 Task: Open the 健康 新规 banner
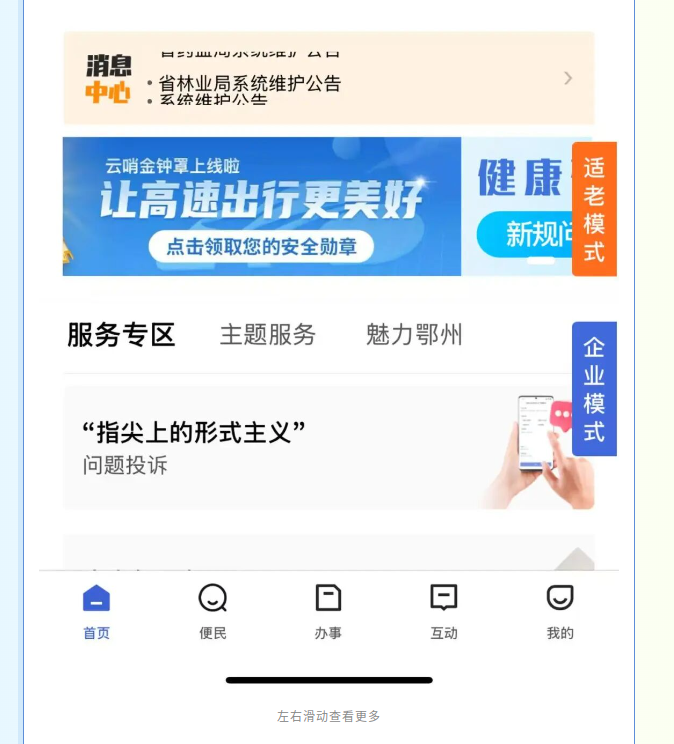coord(517,206)
